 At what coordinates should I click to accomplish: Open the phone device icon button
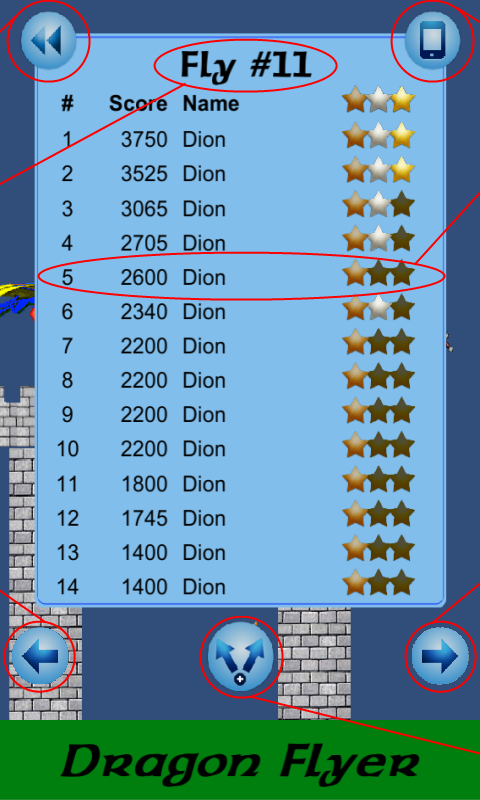click(x=432, y=40)
